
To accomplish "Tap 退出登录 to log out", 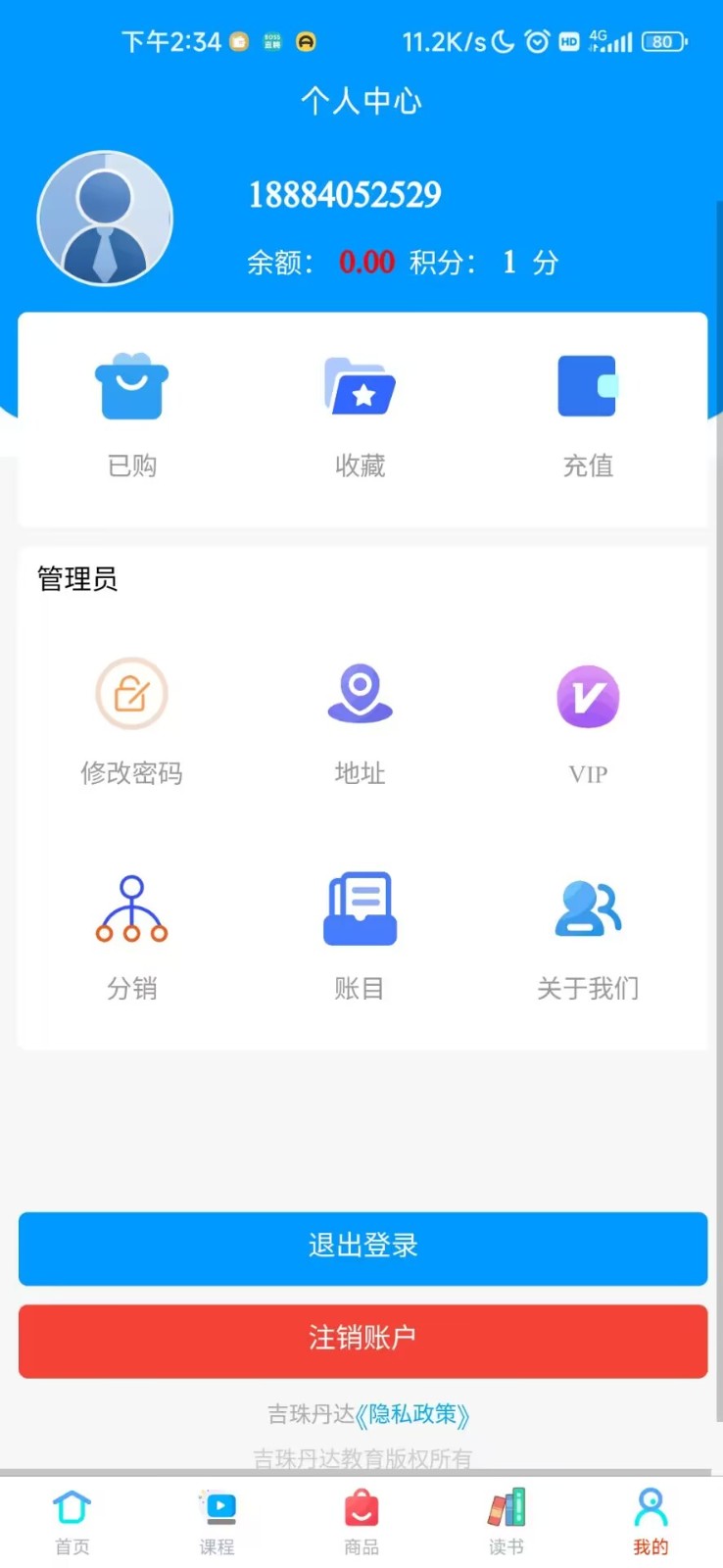I will (362, 1248).
